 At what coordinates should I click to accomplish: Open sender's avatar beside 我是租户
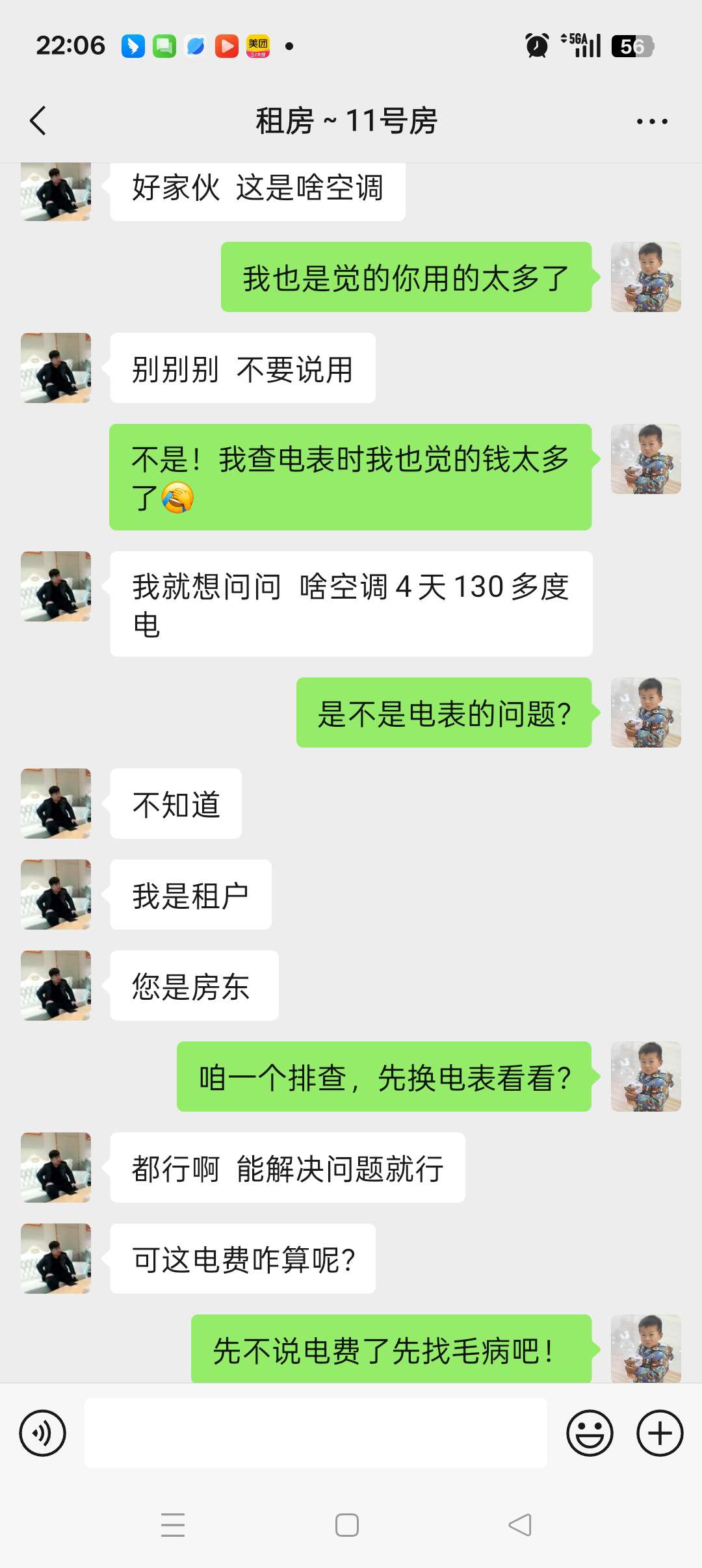[x=56, y=895]
